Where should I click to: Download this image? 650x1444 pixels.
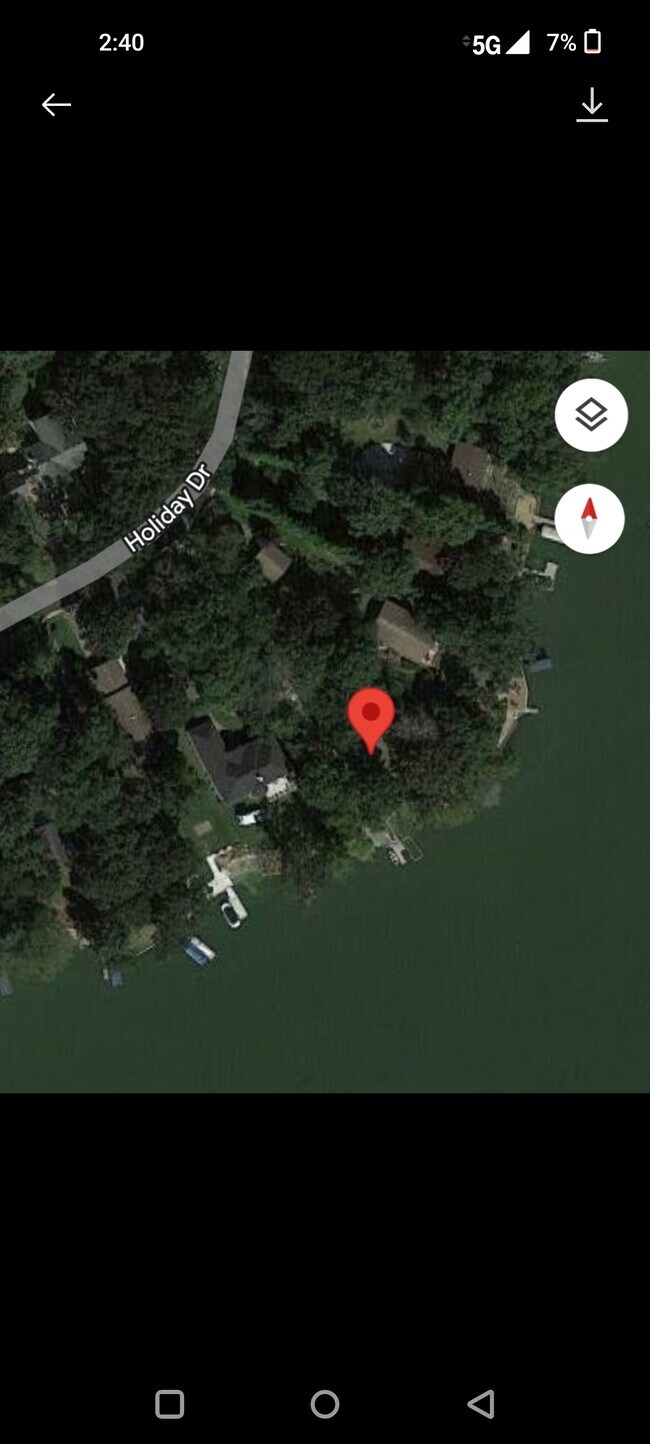[592, 104]
